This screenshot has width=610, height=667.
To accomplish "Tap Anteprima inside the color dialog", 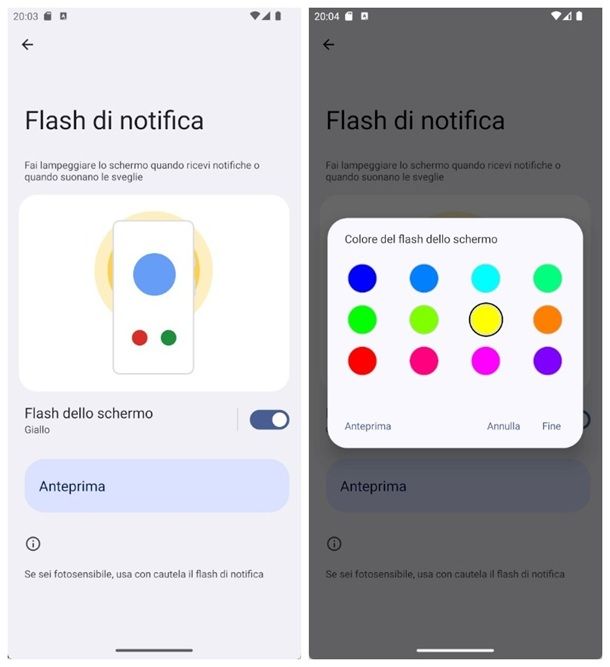I will (x=368, y=426).
